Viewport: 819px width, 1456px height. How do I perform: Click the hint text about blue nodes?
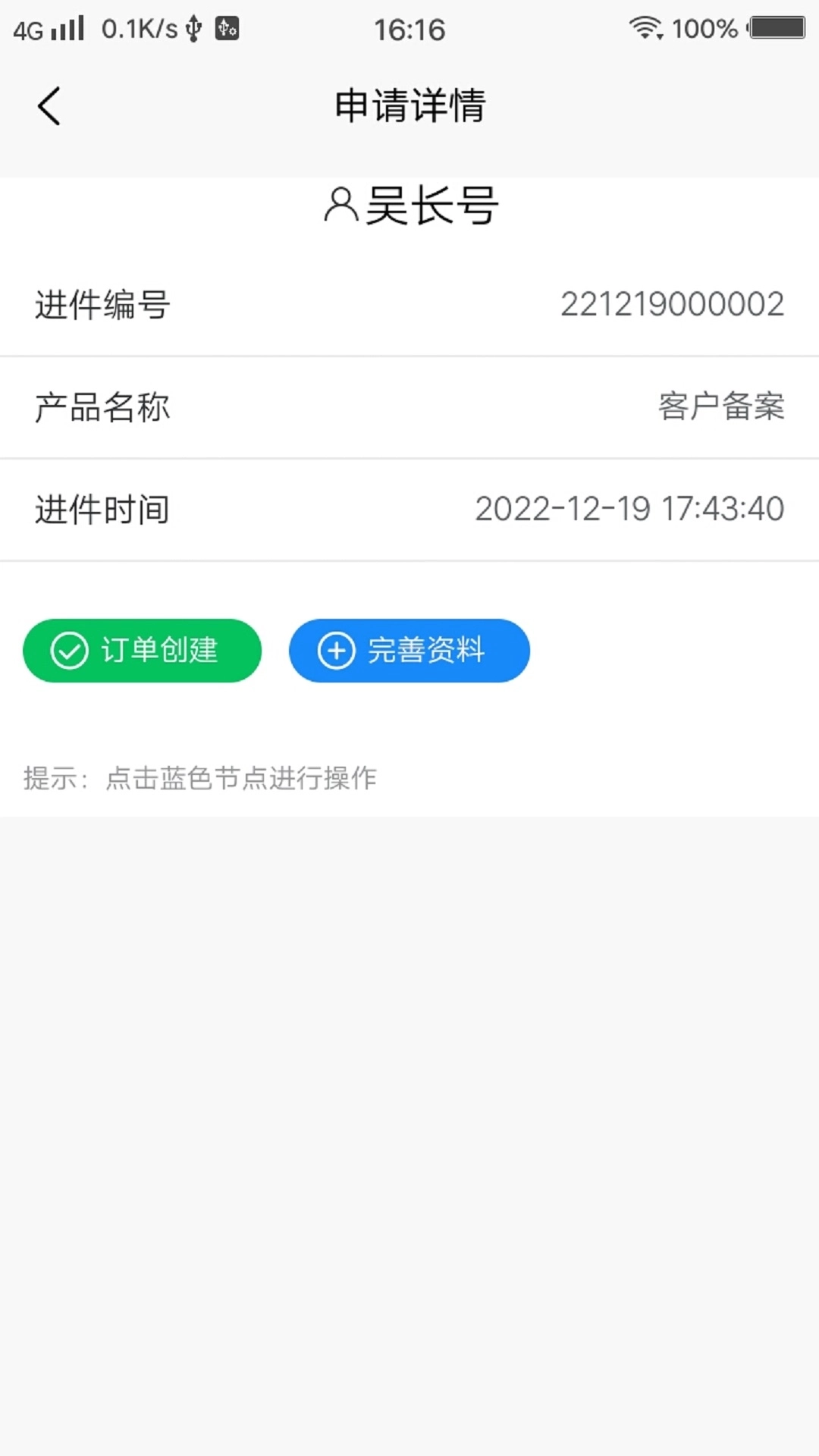pos(200,777)
